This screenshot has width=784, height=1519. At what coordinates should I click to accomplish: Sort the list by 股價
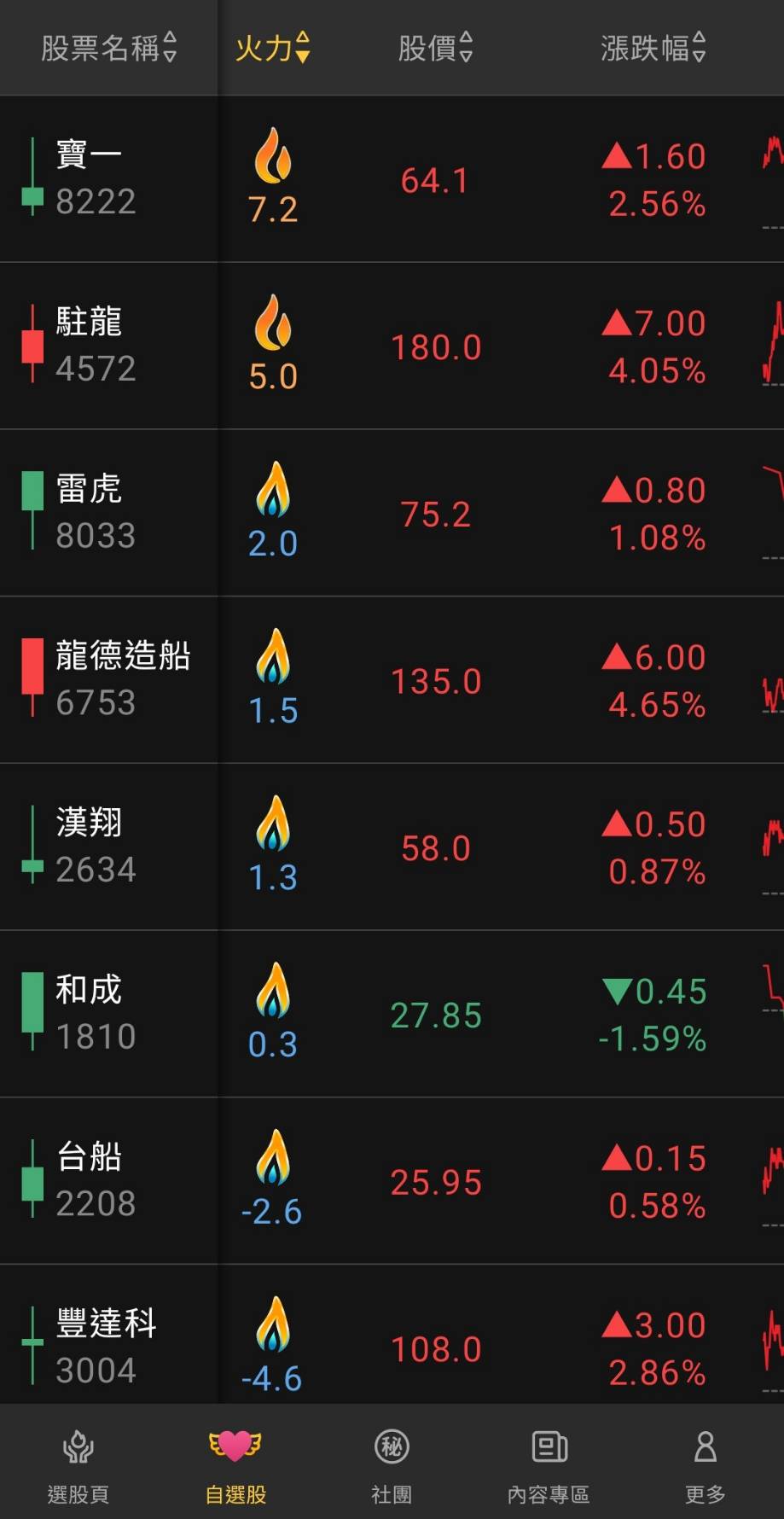[x=435, y=48]
